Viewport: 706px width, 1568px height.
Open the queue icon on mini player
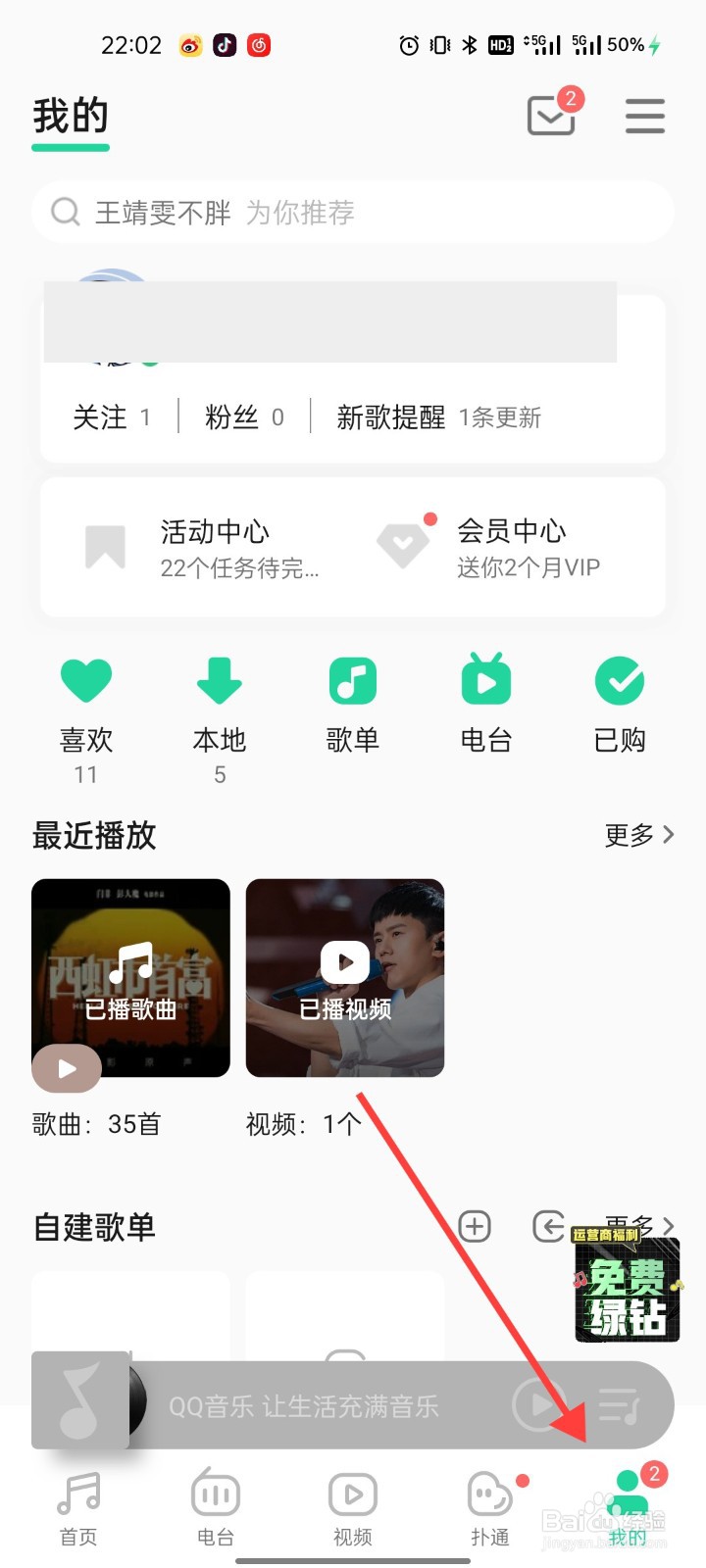[625, 1404]
